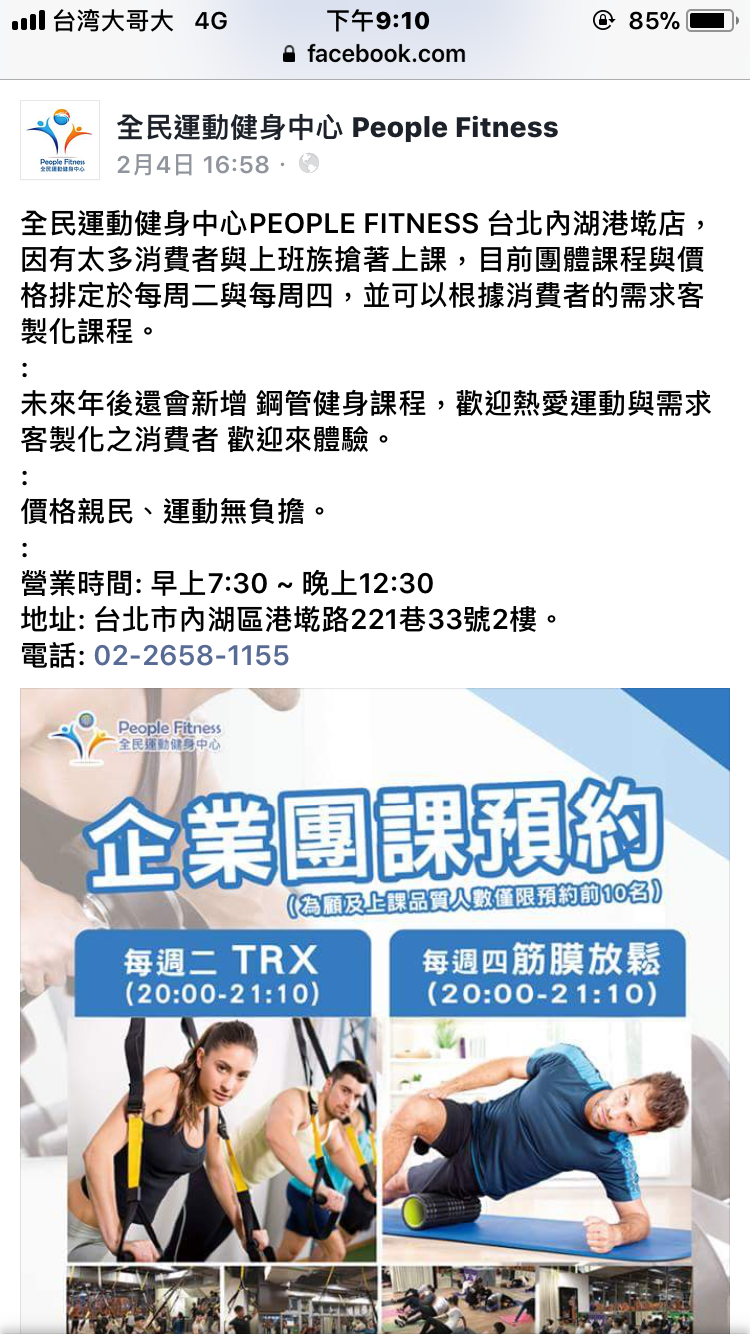The image size is (750, 1334).
Task: Call phone number 02-2658-1155
Action: pyautogui.click(x=191, y=656)
